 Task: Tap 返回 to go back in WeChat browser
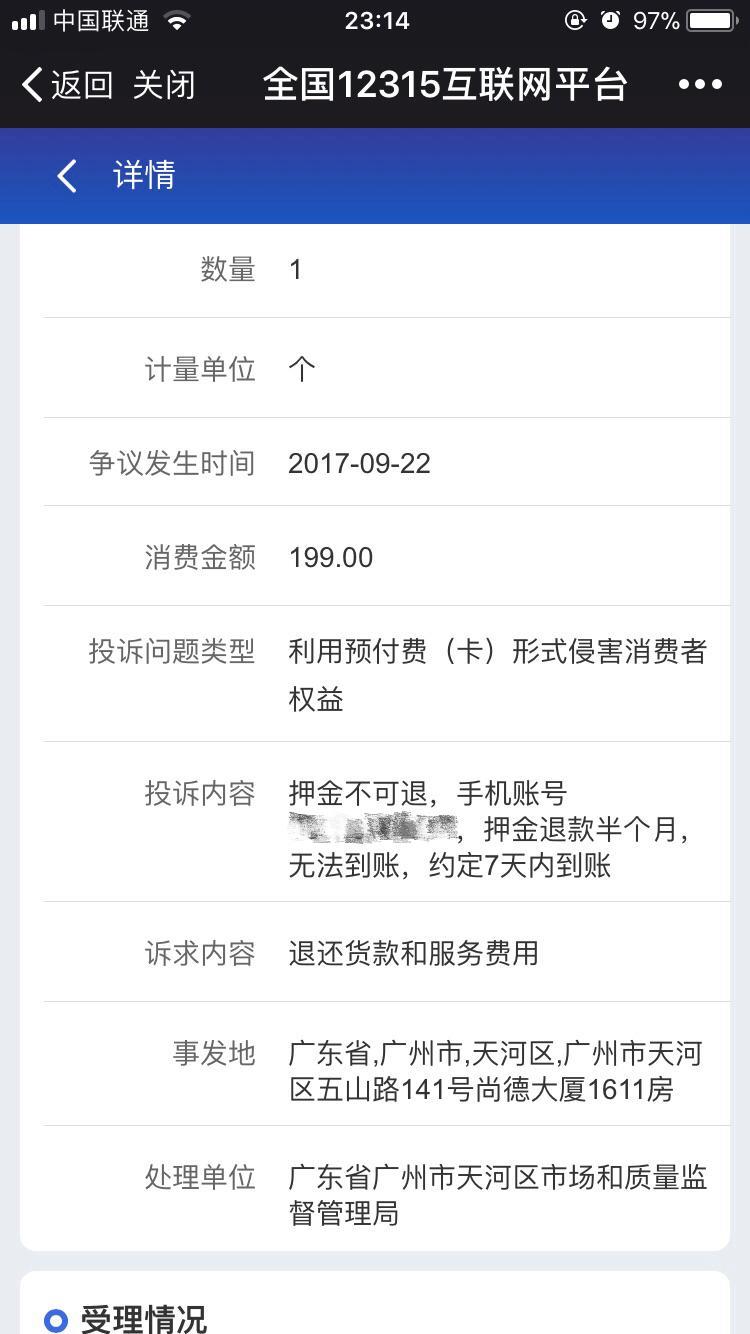(66, 85)
